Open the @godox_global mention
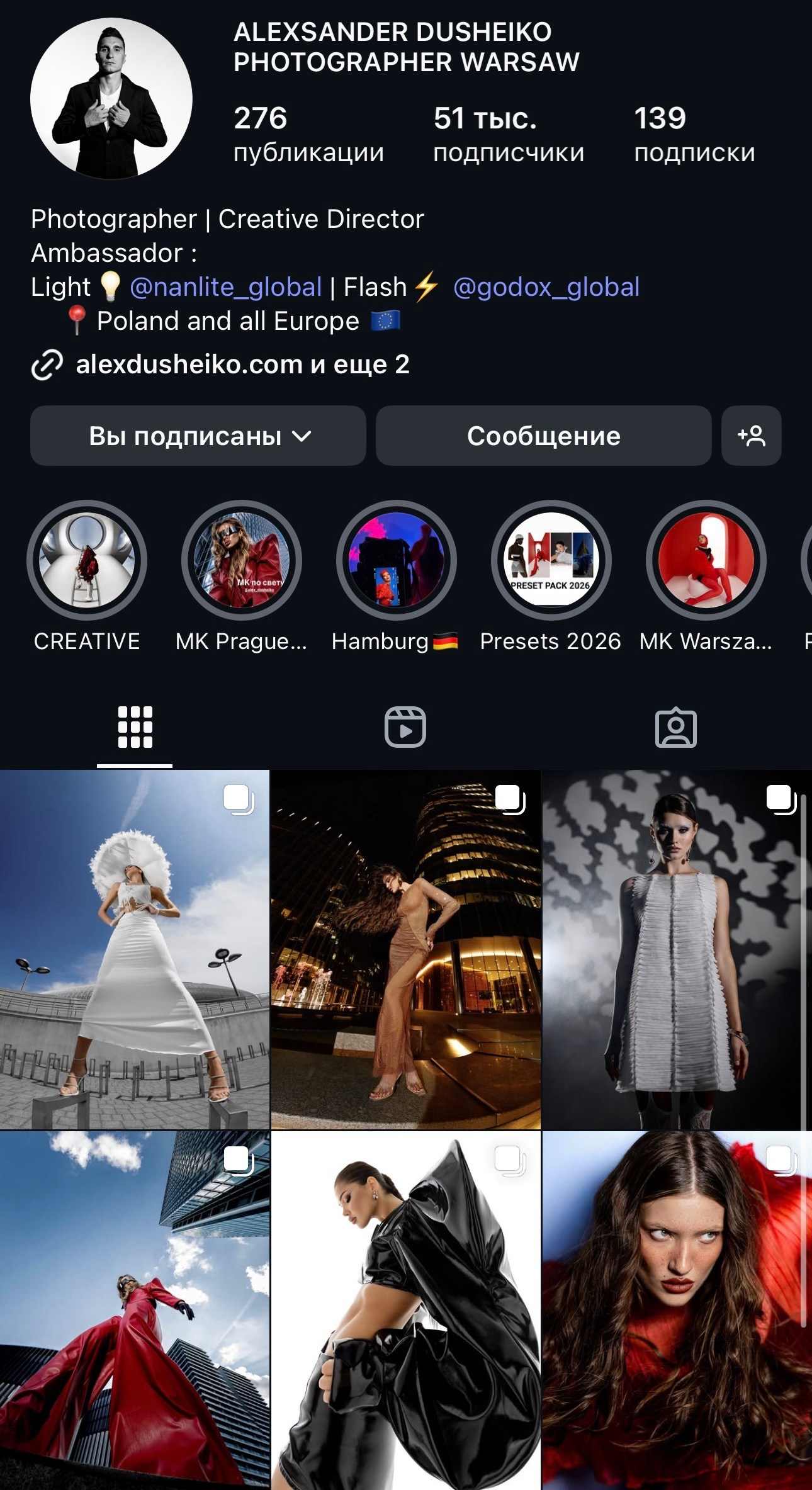812x1490 pixels. [x=546, y=287]
